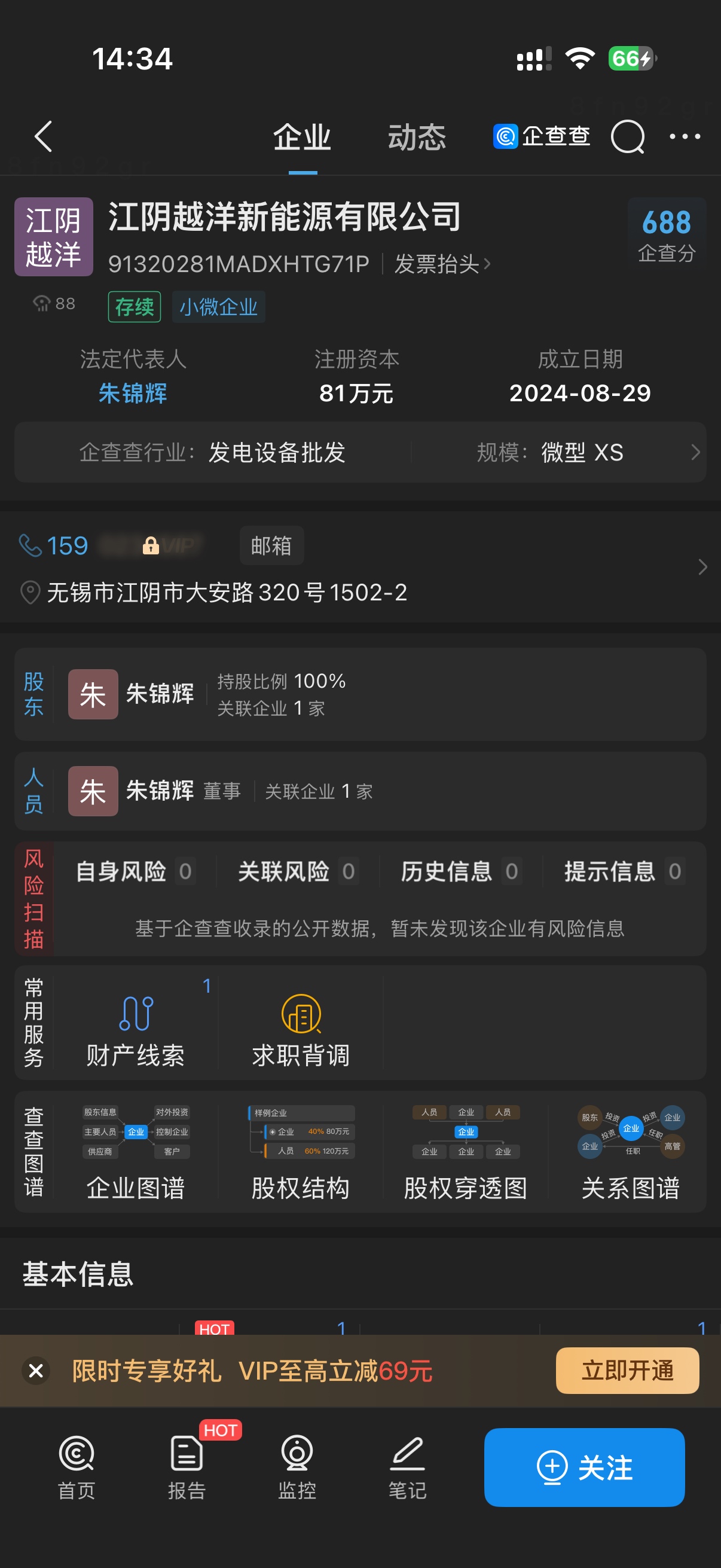Open shareholder 朱锦辉 with 100% stake

[160, 694]
